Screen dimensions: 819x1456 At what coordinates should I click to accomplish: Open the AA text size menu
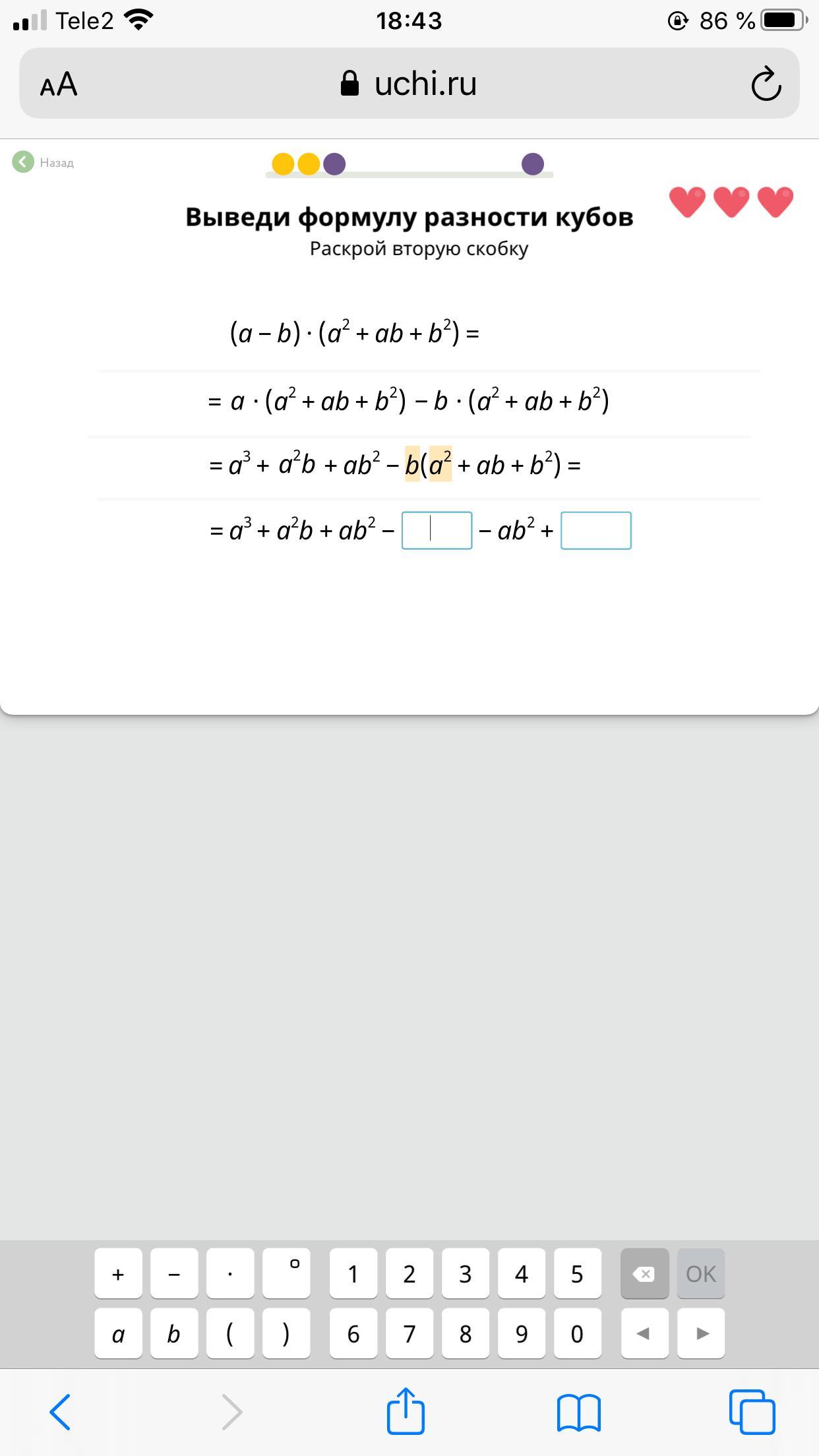pyautogui.click(x=59, y=84)
